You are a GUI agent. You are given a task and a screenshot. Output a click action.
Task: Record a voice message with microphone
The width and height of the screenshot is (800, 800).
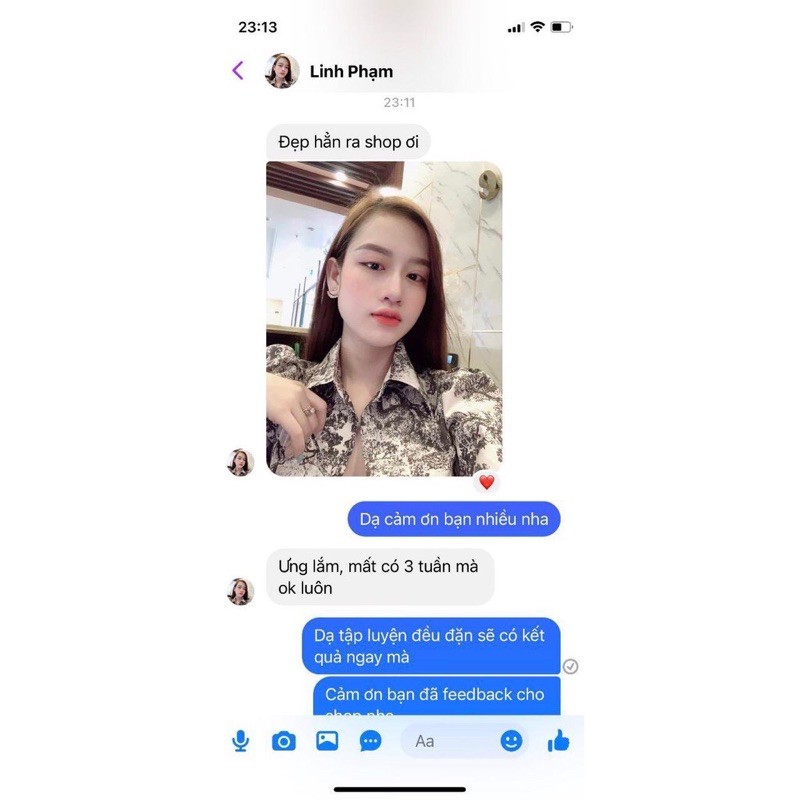241,741
